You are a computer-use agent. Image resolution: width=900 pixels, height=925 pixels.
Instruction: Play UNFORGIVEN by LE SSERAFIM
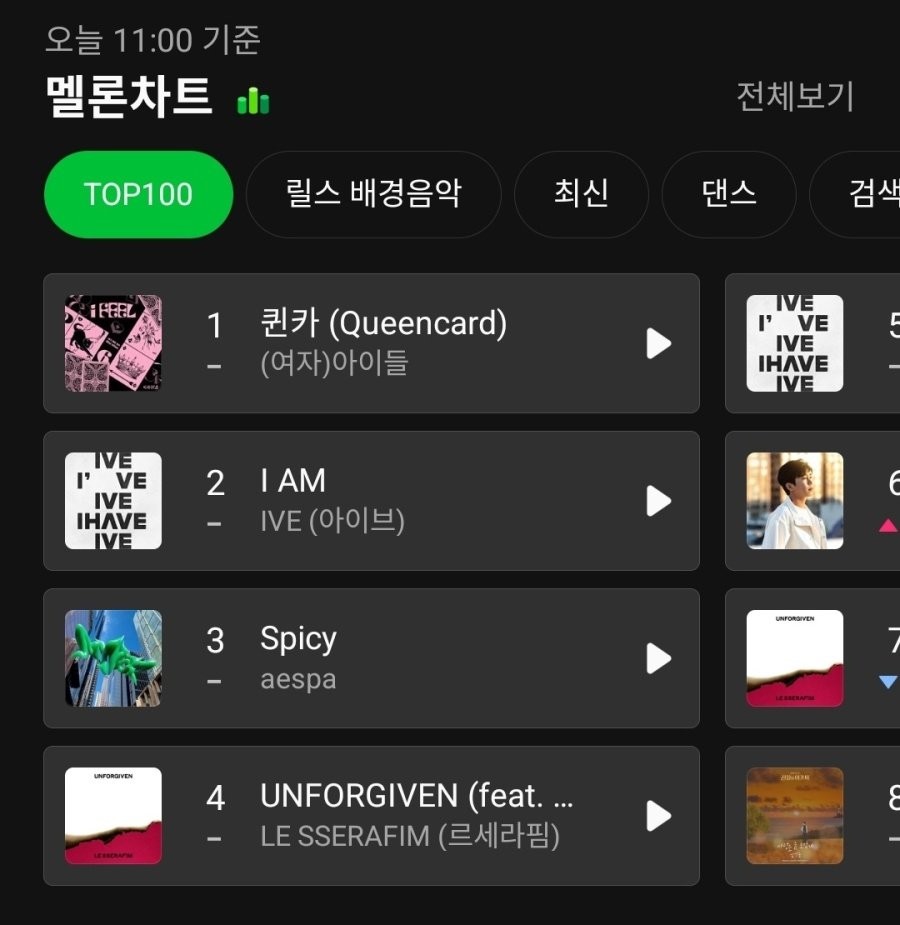point(658,815)
